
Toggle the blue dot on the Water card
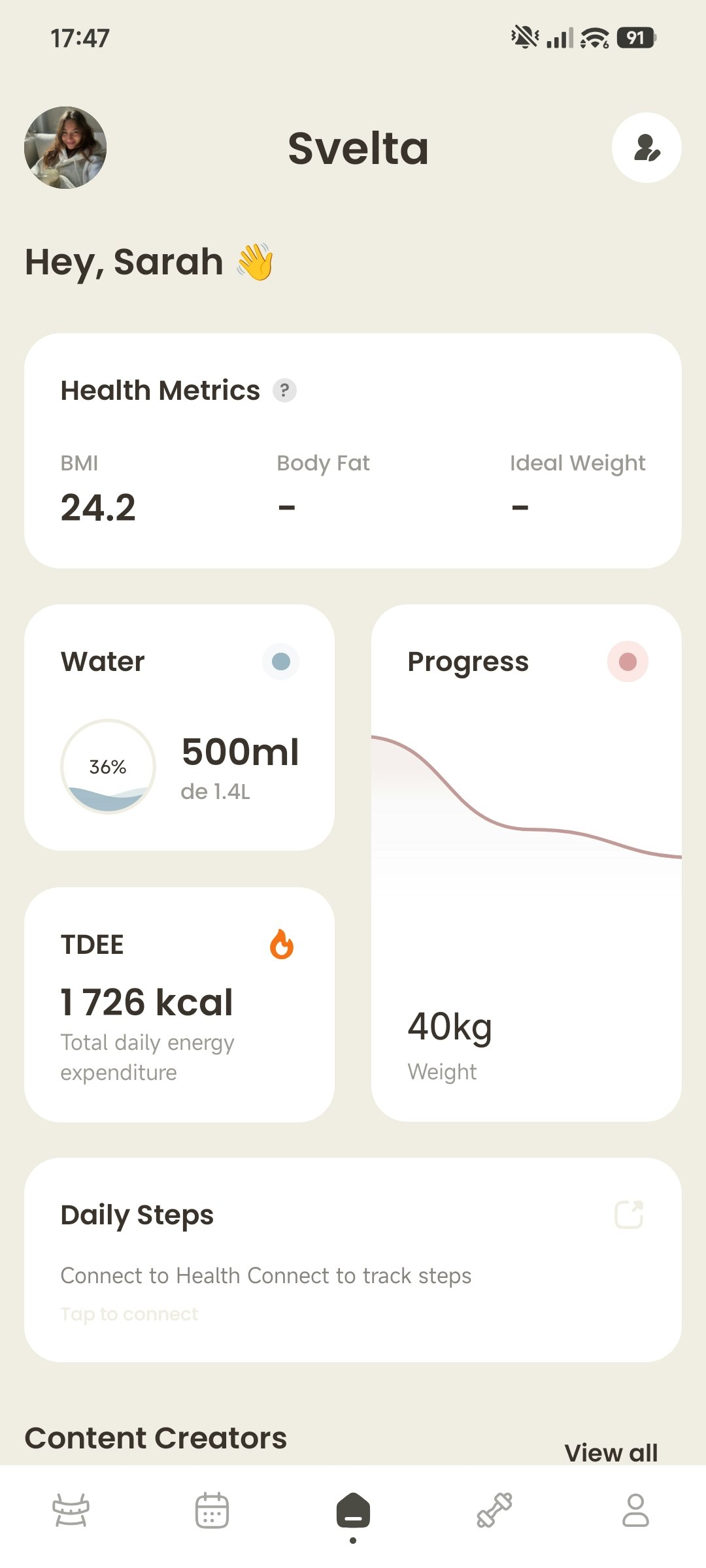tap(281, 661)
